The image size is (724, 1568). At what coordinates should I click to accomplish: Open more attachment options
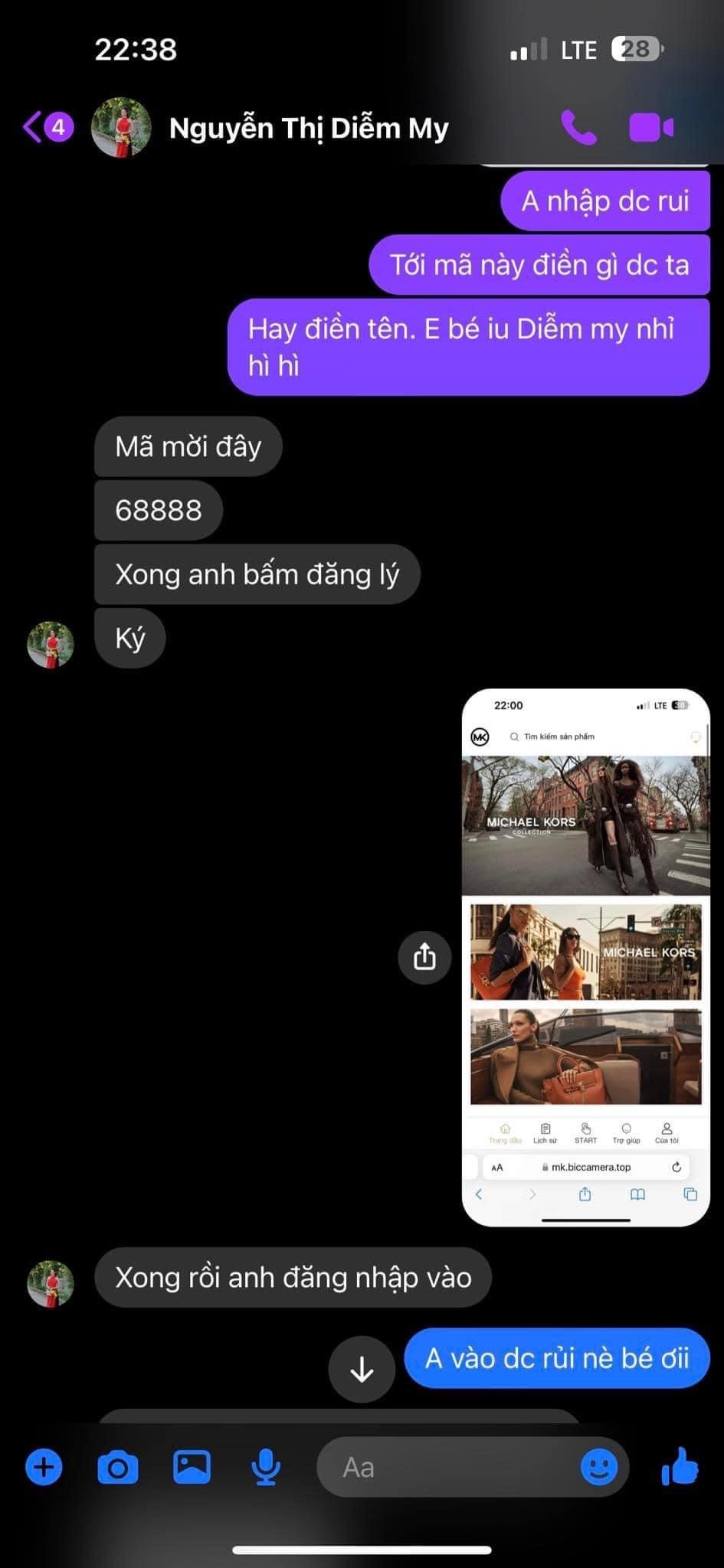(x=44, y=1468)
